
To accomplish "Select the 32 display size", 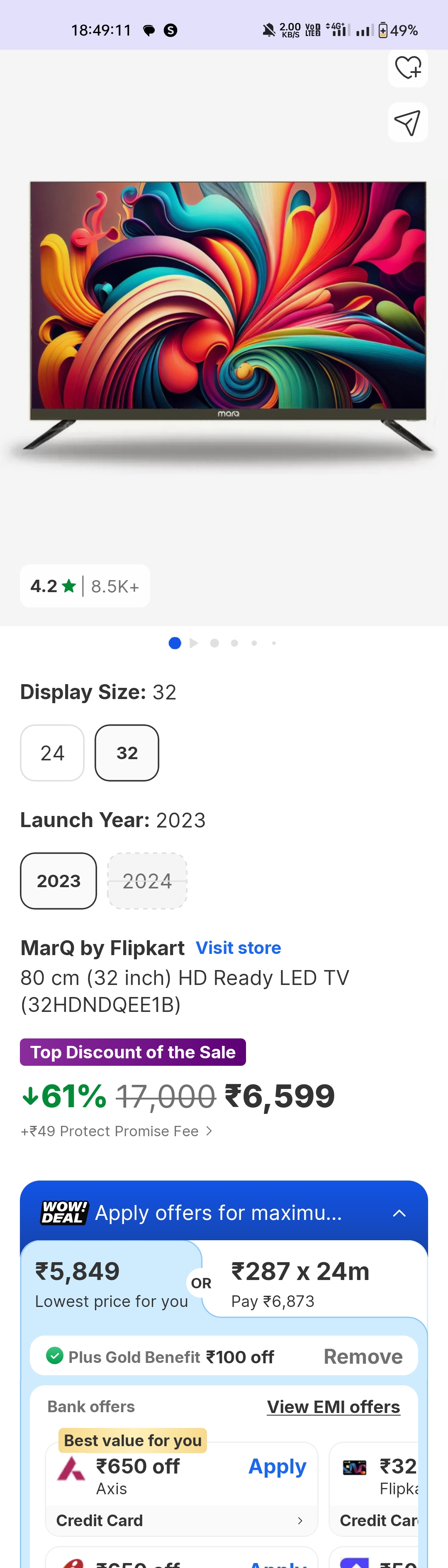I will tap(127, 753).
